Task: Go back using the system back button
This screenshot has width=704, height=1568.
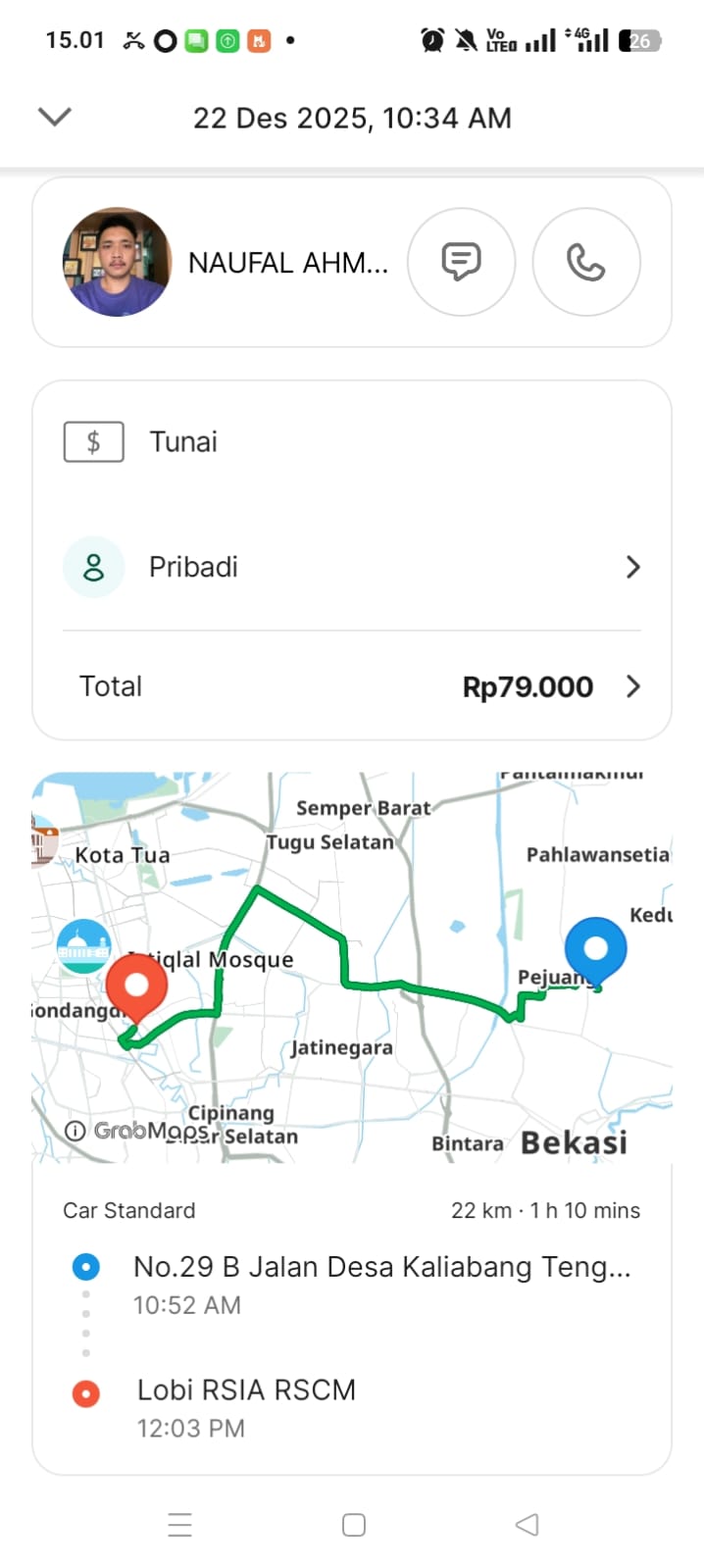Action: tap(527, 1524)
